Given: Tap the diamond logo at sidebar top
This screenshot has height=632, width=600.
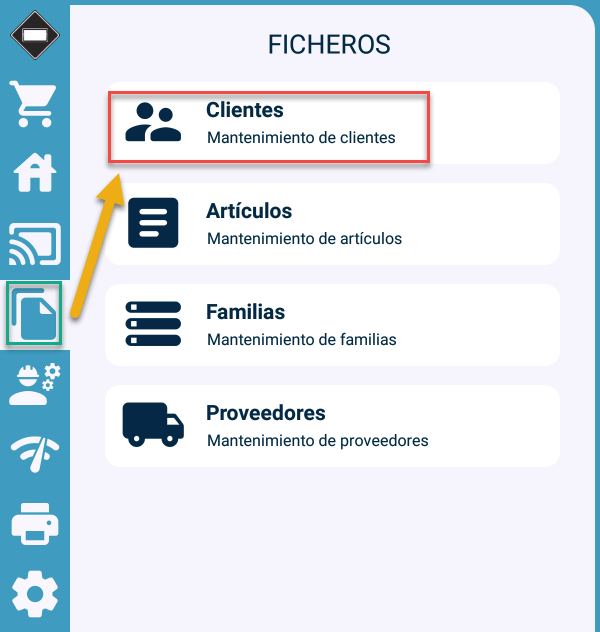Looking at the screenshot, I should tap(35, 35).
